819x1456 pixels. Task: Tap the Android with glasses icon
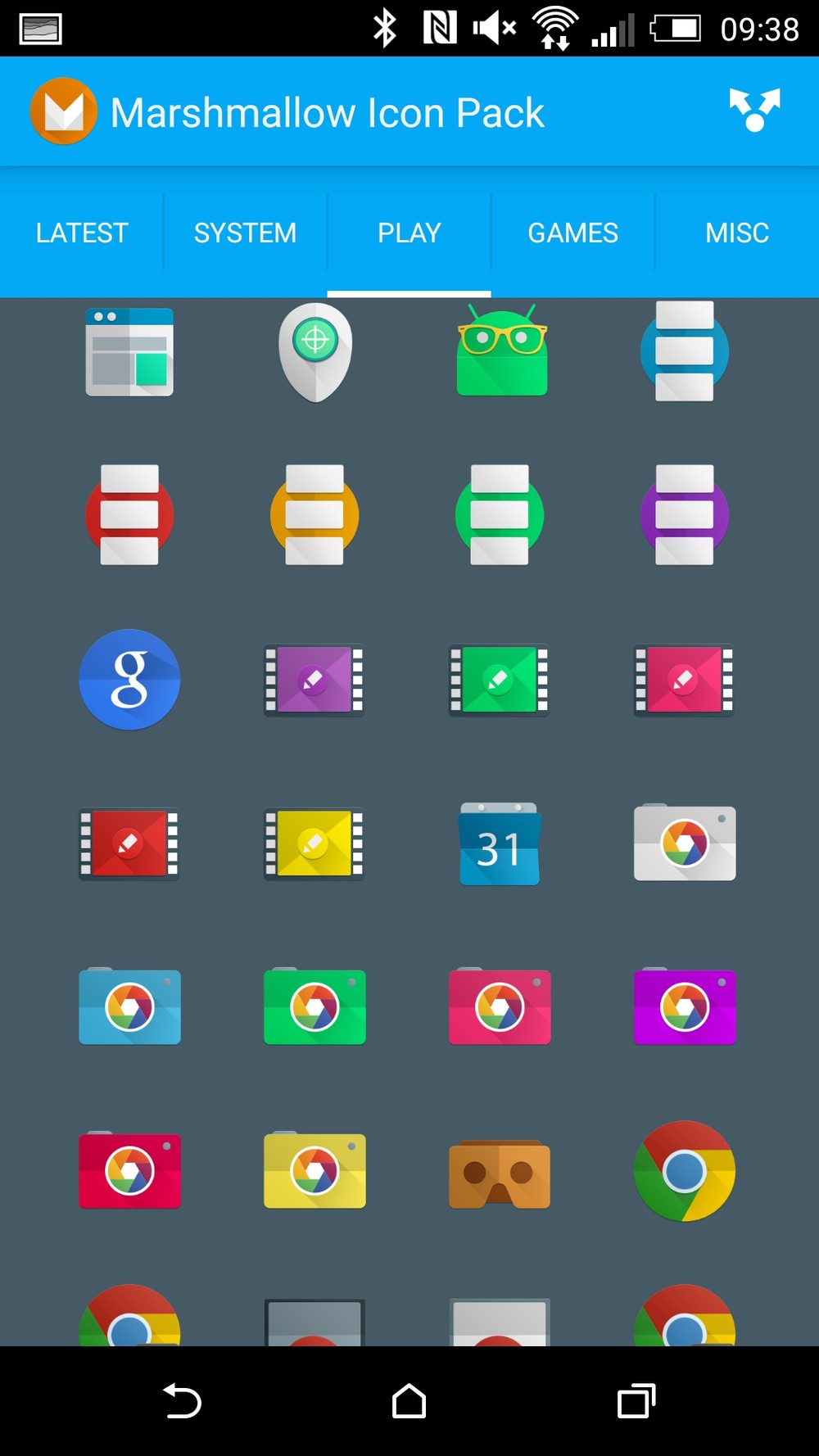click(501, 350)
